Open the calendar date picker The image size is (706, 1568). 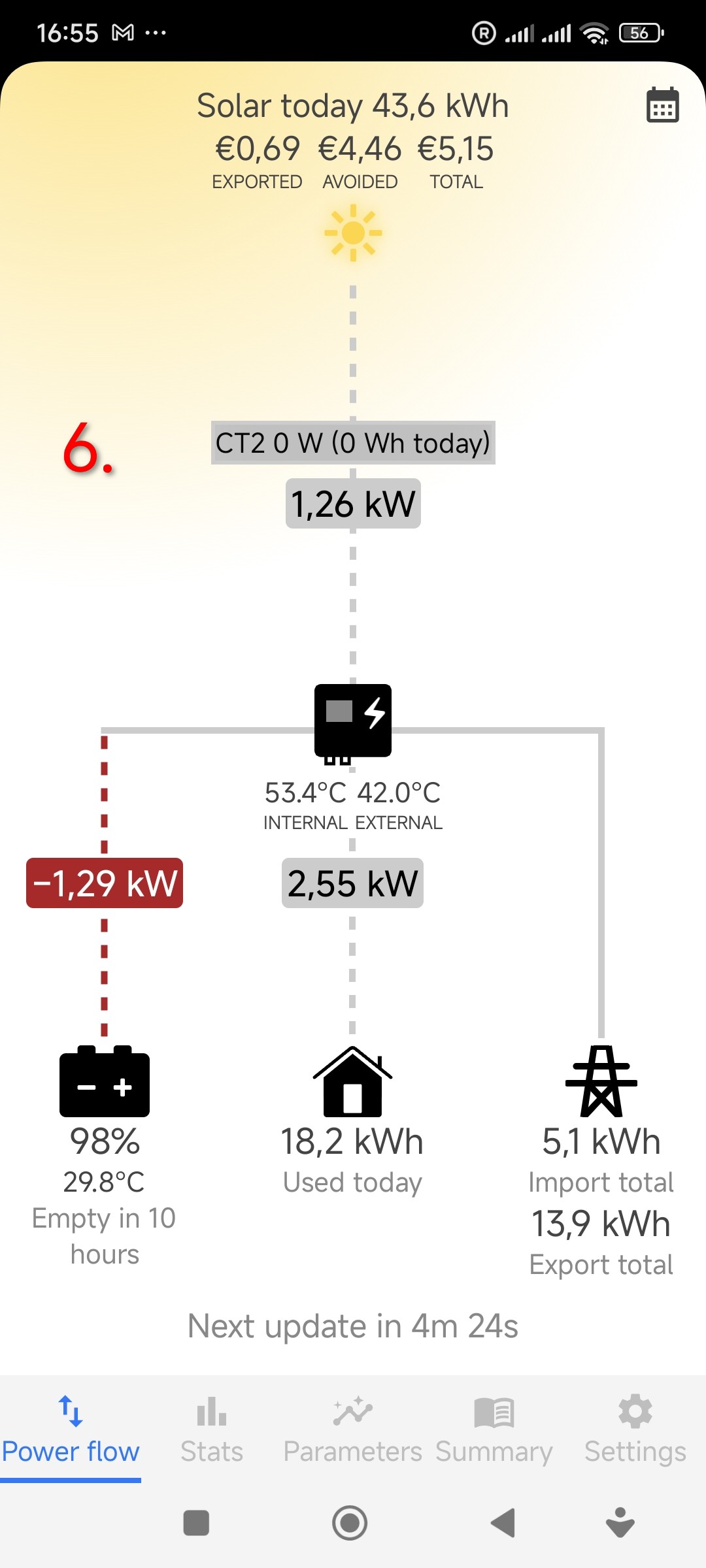(662, 105)
